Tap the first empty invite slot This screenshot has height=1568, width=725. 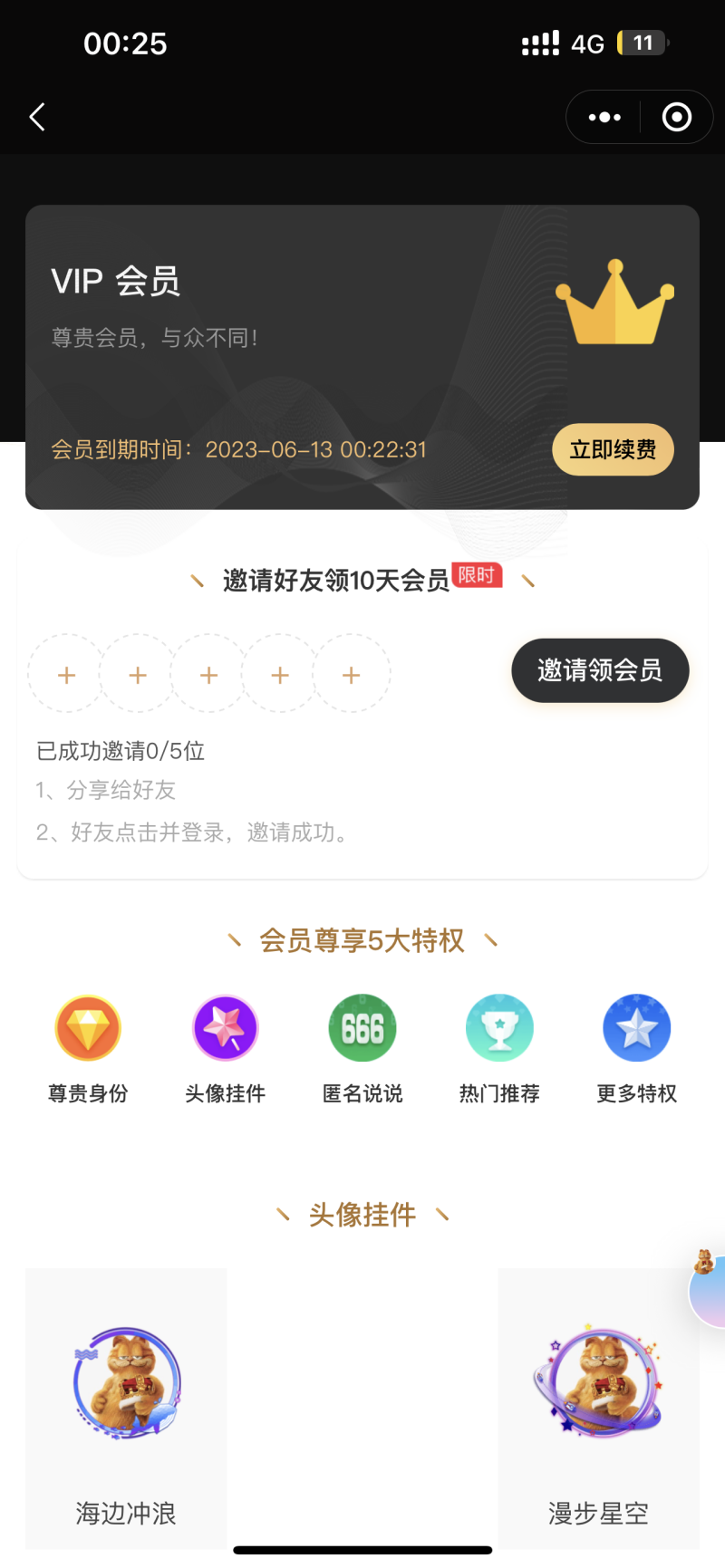tap(66, 675)
